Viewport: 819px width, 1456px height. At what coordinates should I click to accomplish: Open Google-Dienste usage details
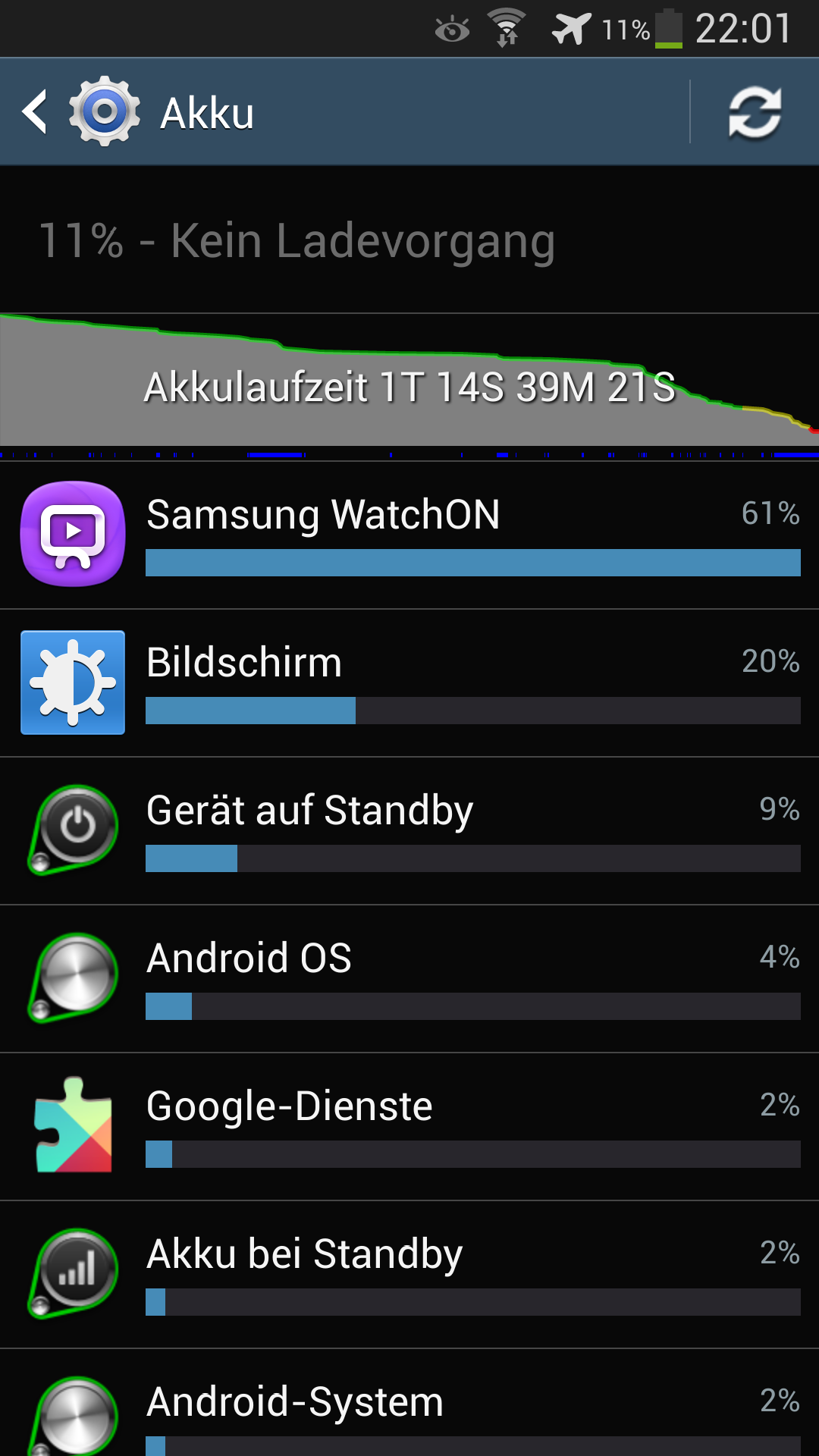[x=409, y=1126]
